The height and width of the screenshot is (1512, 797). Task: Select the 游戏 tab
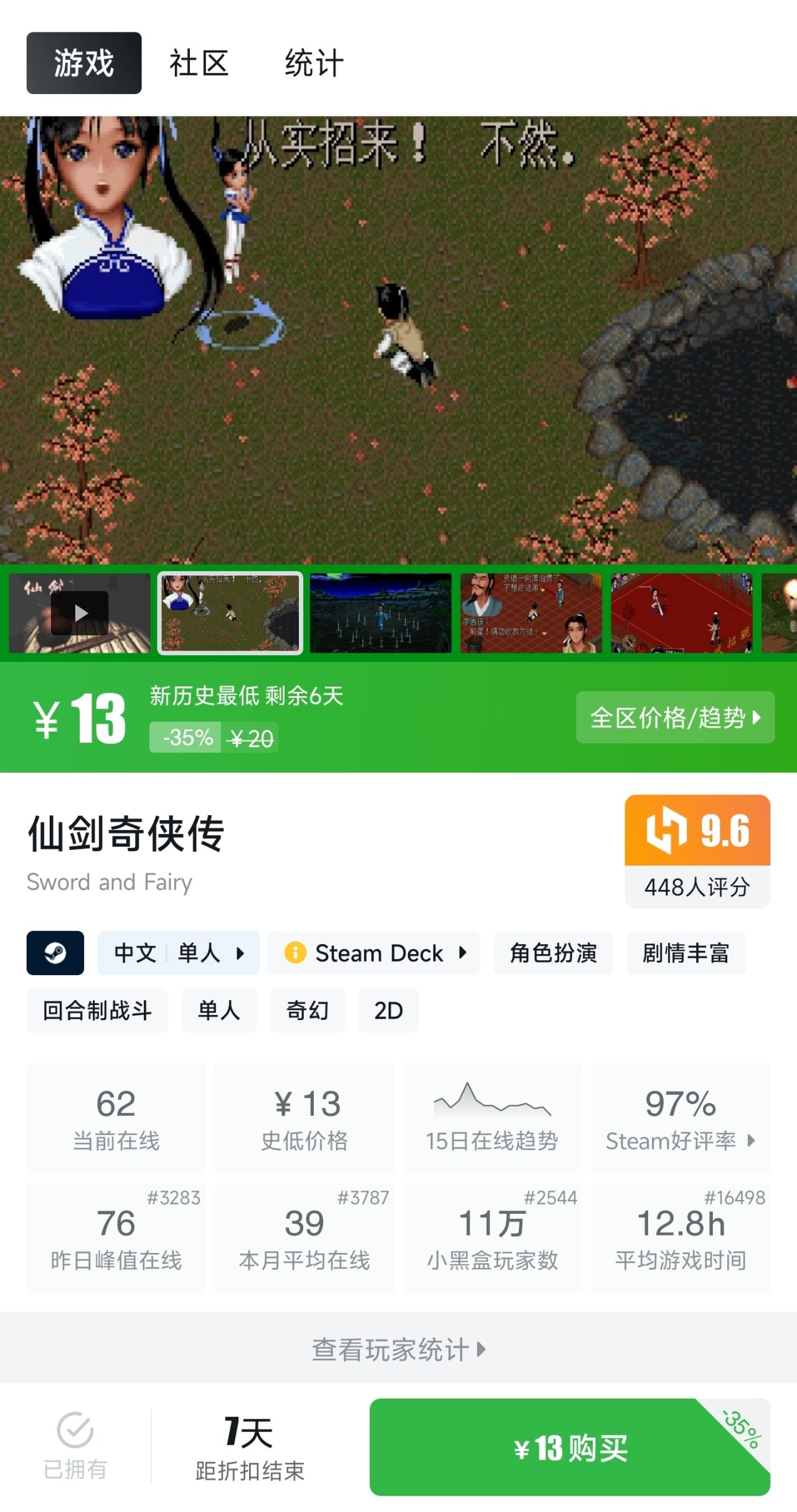[84, 64]
